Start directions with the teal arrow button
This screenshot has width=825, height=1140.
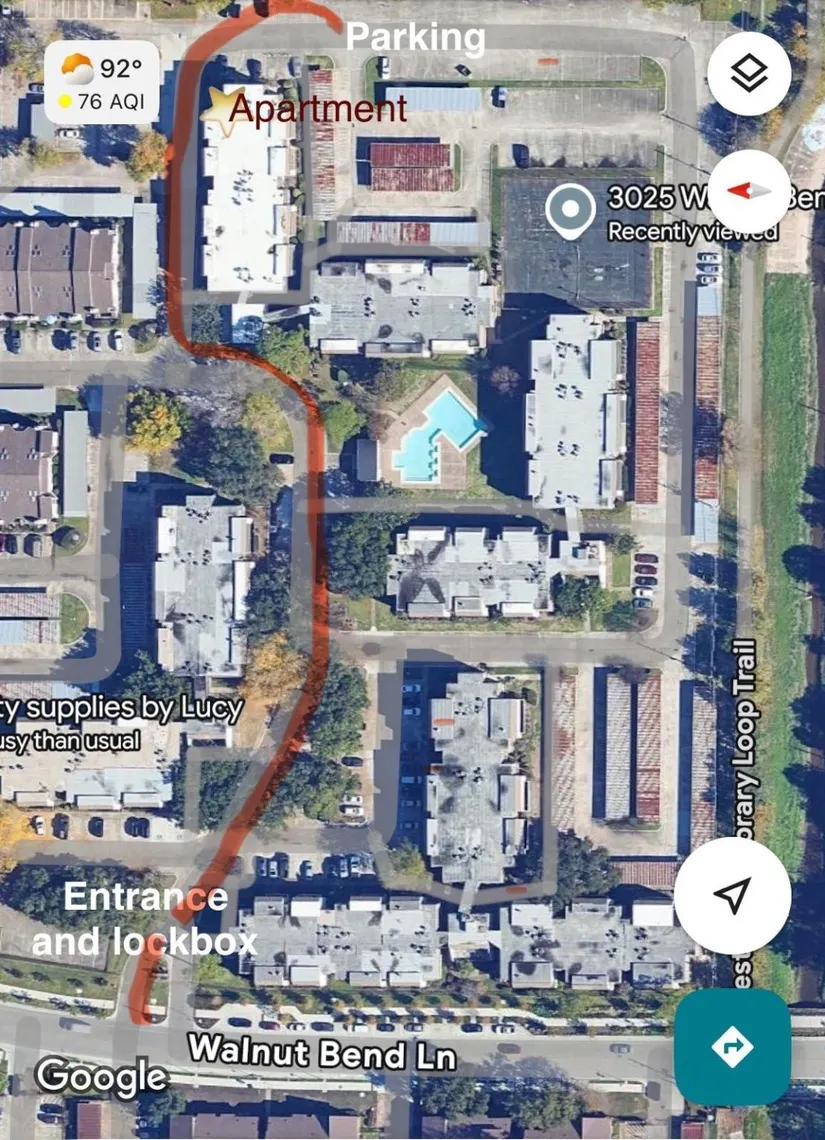click(x=732, y=1046)
